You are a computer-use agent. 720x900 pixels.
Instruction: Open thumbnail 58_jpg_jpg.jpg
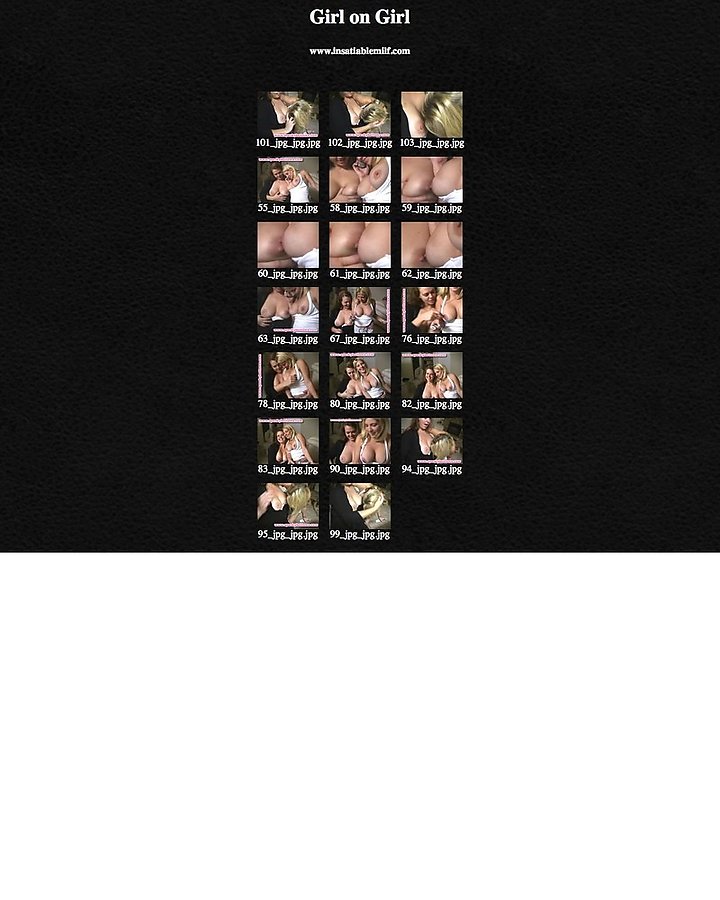pos(360,179)
